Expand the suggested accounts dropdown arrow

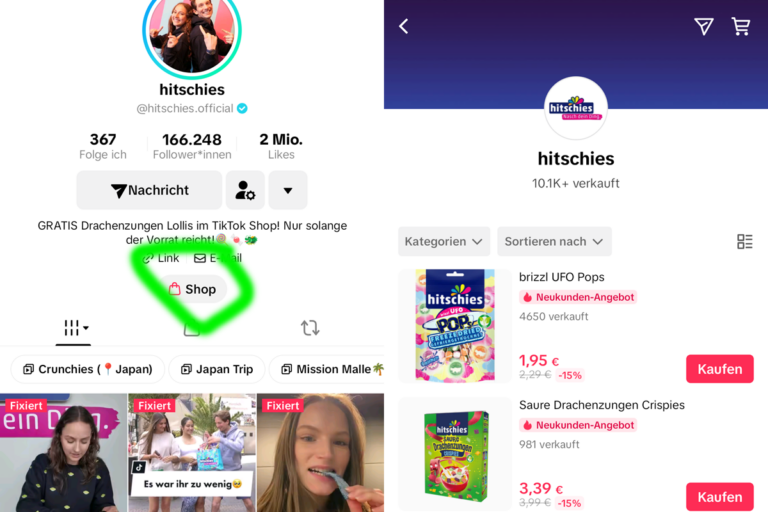coord(288,190)
